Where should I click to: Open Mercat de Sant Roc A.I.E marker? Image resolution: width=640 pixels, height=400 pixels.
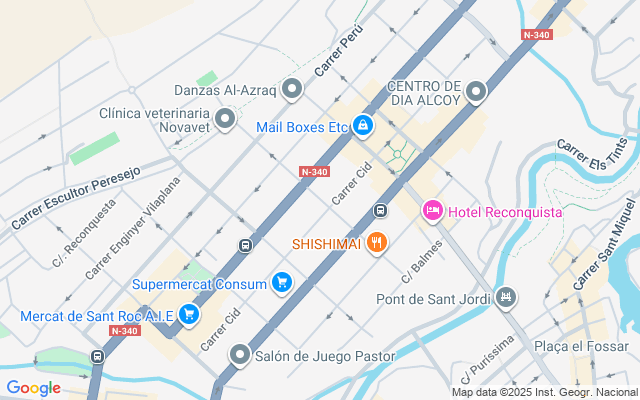(189, 315)
